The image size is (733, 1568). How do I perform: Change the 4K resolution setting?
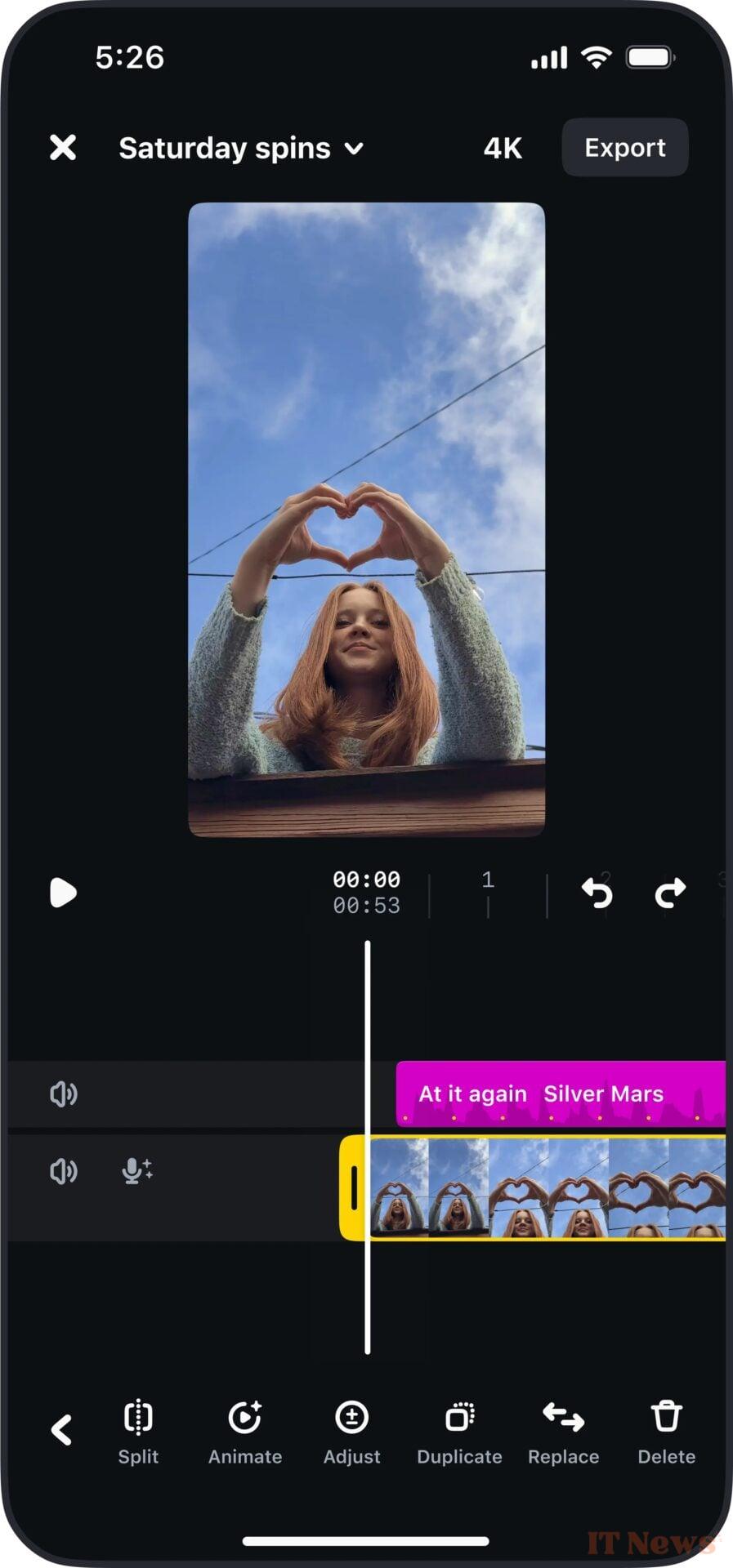(x=502, y=148)
